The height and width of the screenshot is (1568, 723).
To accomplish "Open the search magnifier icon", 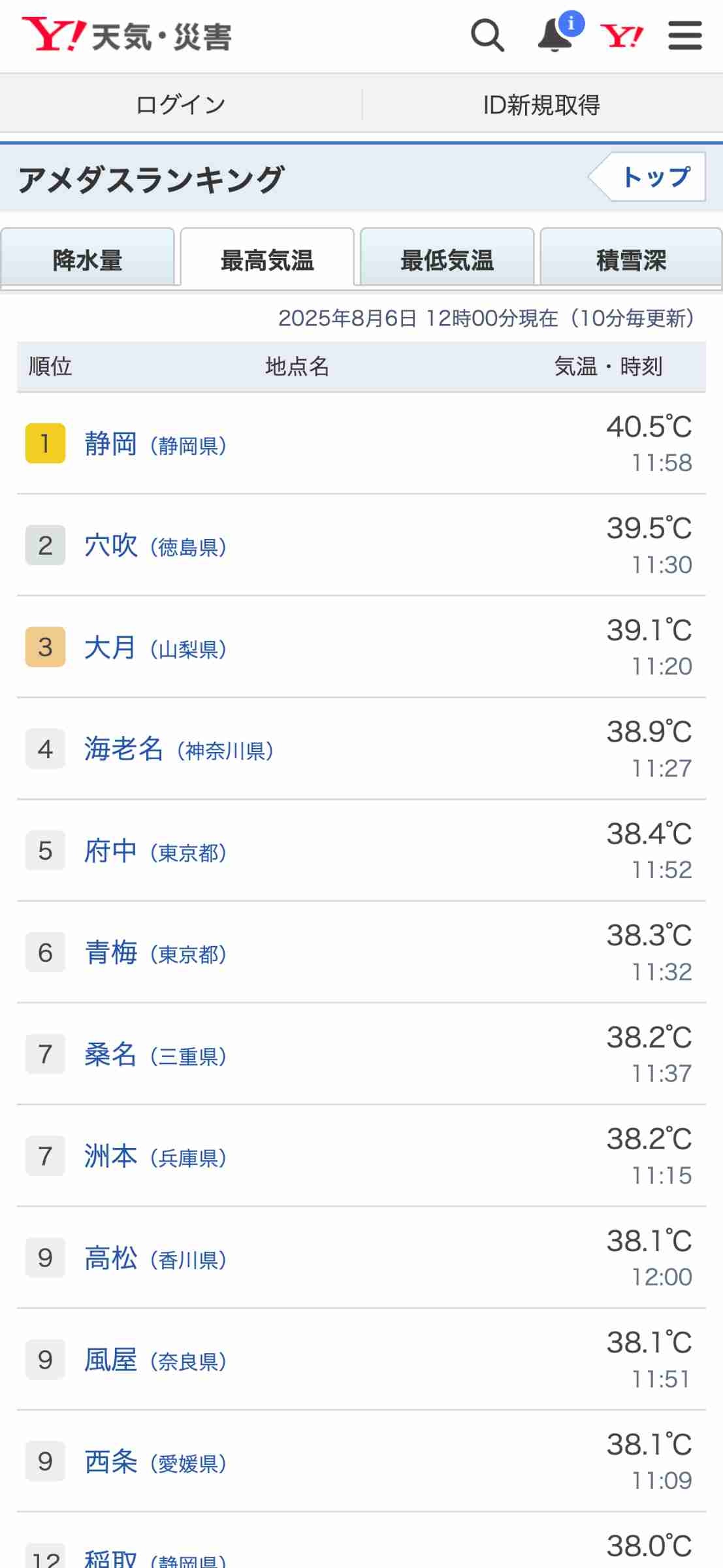I will (x=487, y=35).
